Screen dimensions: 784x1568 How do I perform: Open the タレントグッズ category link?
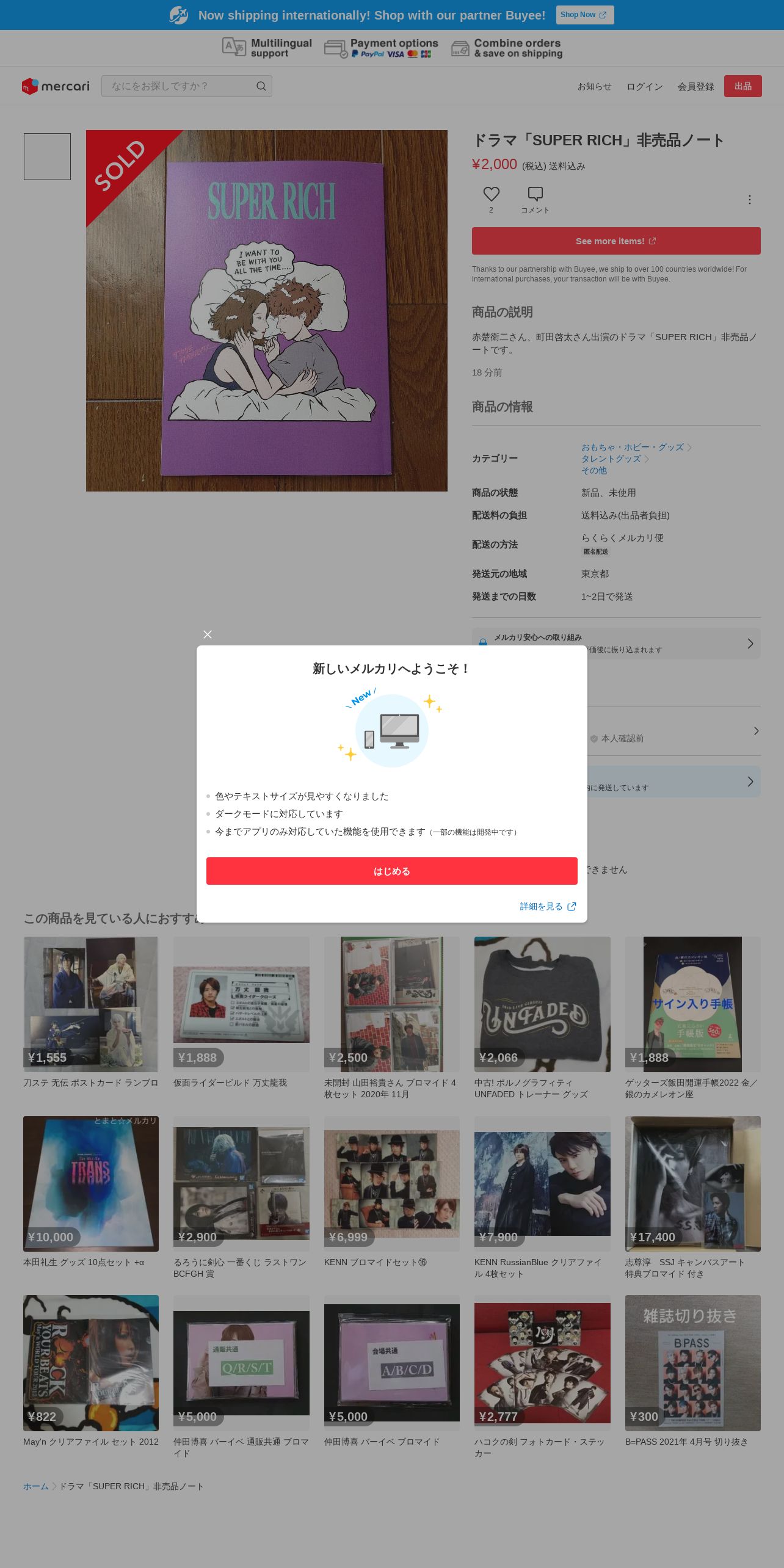point(611,459)
